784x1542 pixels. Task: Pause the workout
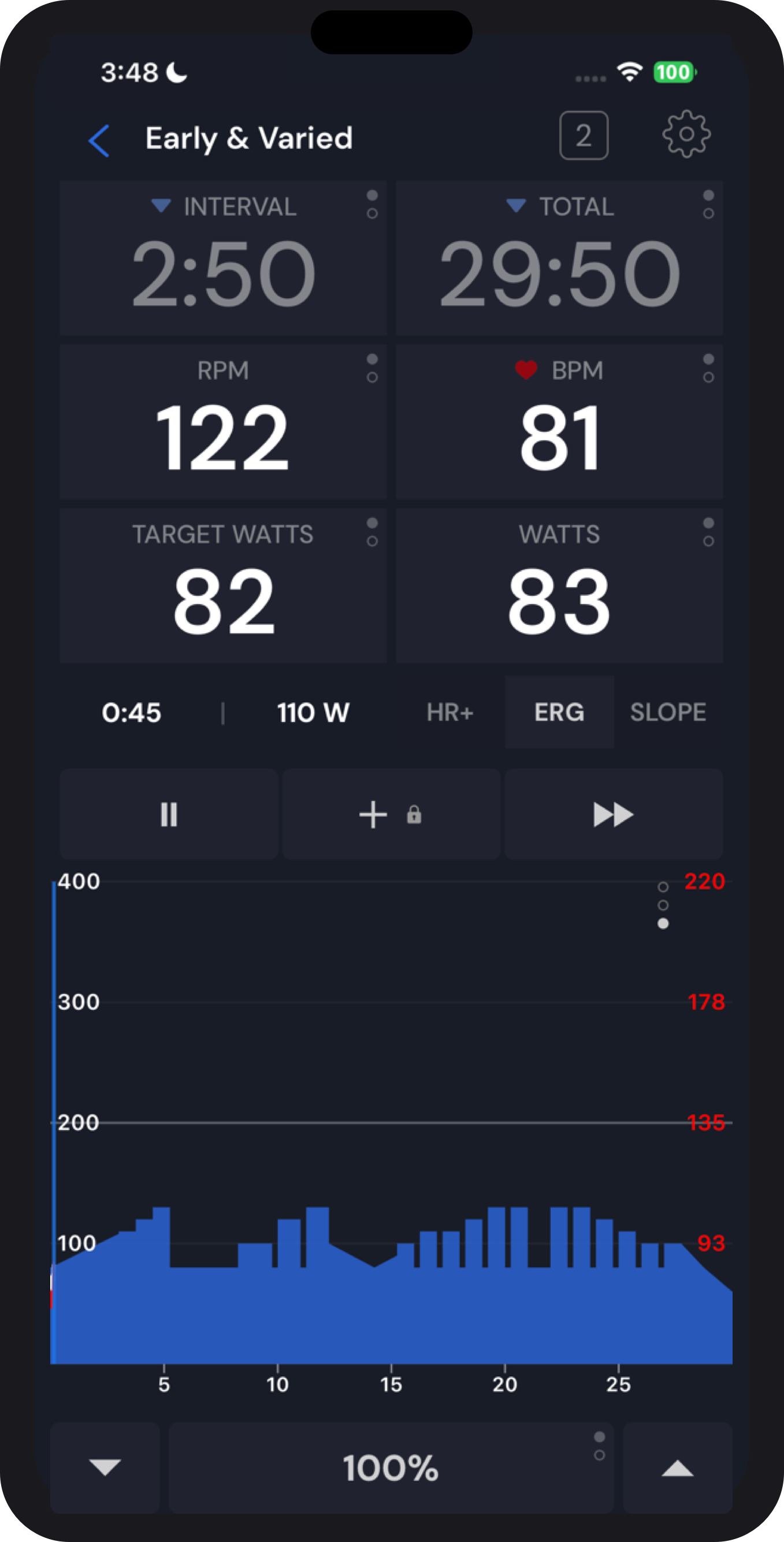tap(168, 814)
